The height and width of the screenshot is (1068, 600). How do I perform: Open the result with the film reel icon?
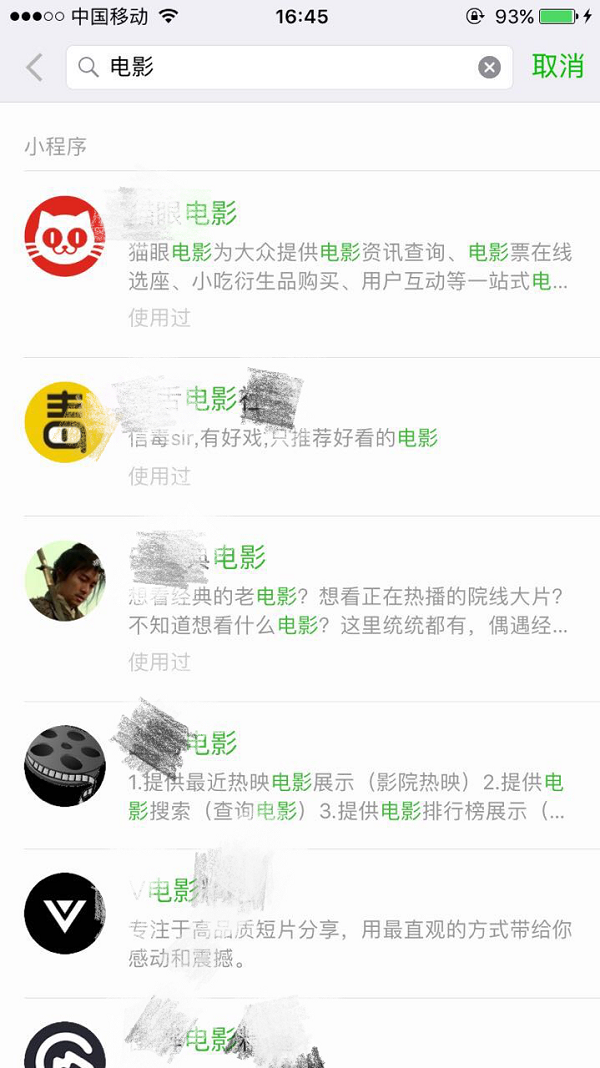(x=300, y=776)
